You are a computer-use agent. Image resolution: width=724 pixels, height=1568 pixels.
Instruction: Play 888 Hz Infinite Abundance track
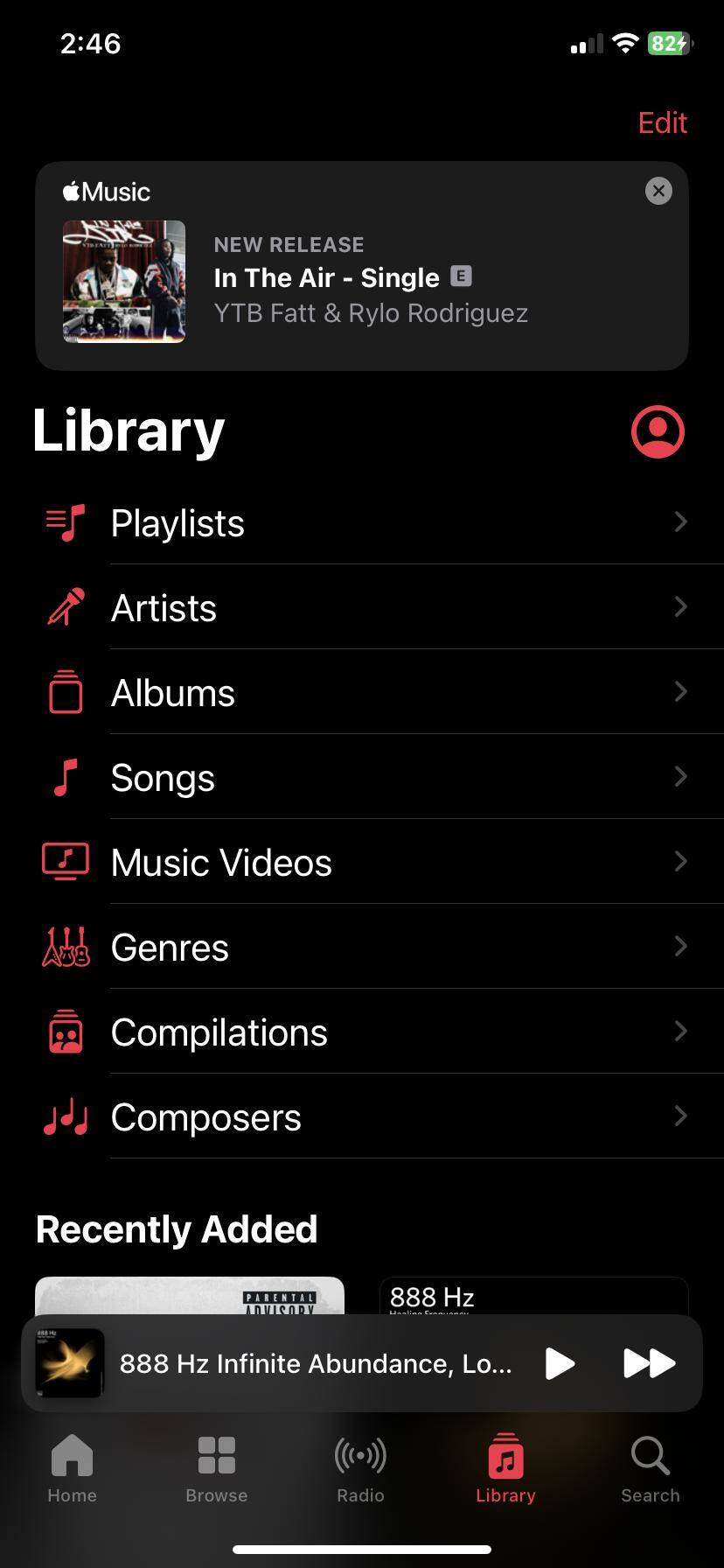tap(560, 1363)
